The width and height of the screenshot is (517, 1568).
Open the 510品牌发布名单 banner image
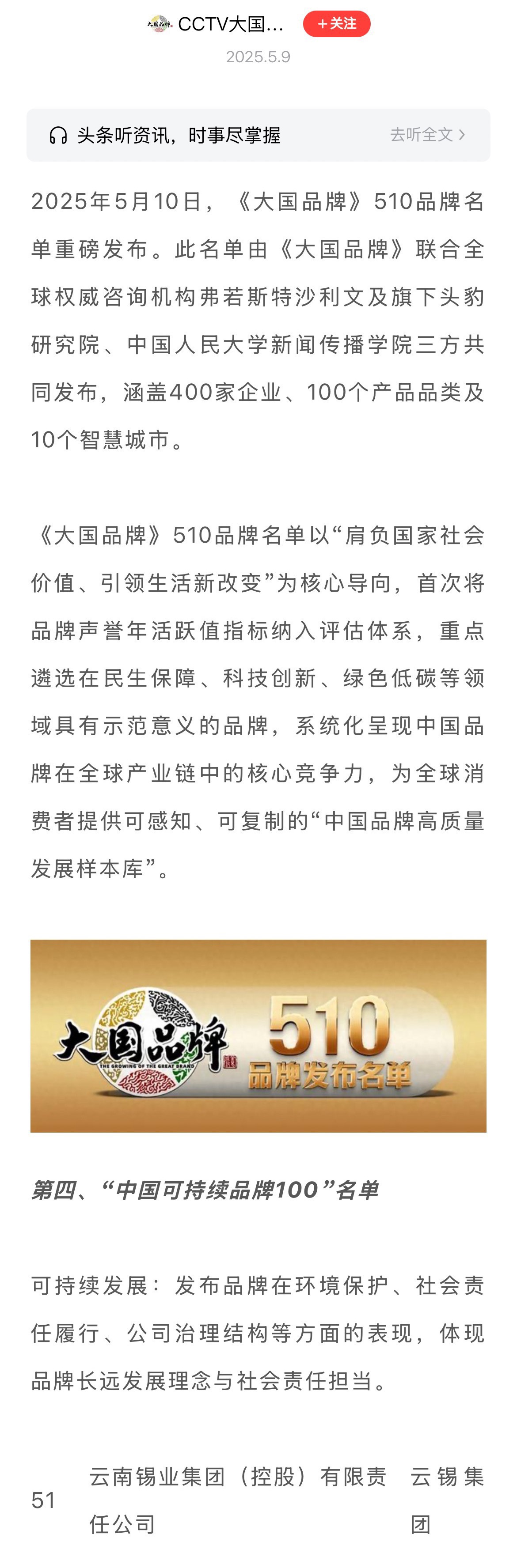(258, 1036)
